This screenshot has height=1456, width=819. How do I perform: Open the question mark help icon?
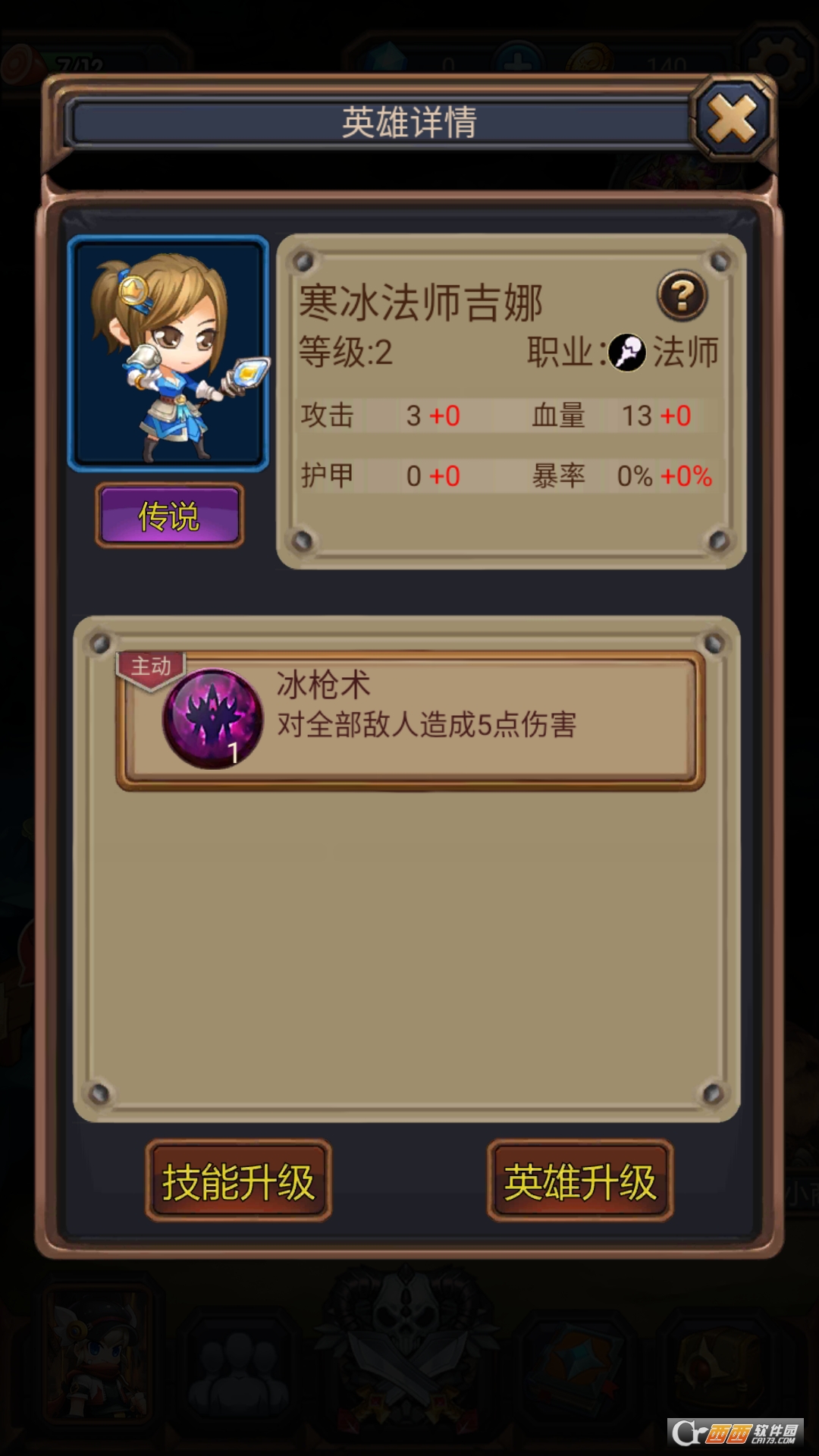coord(682,295)
